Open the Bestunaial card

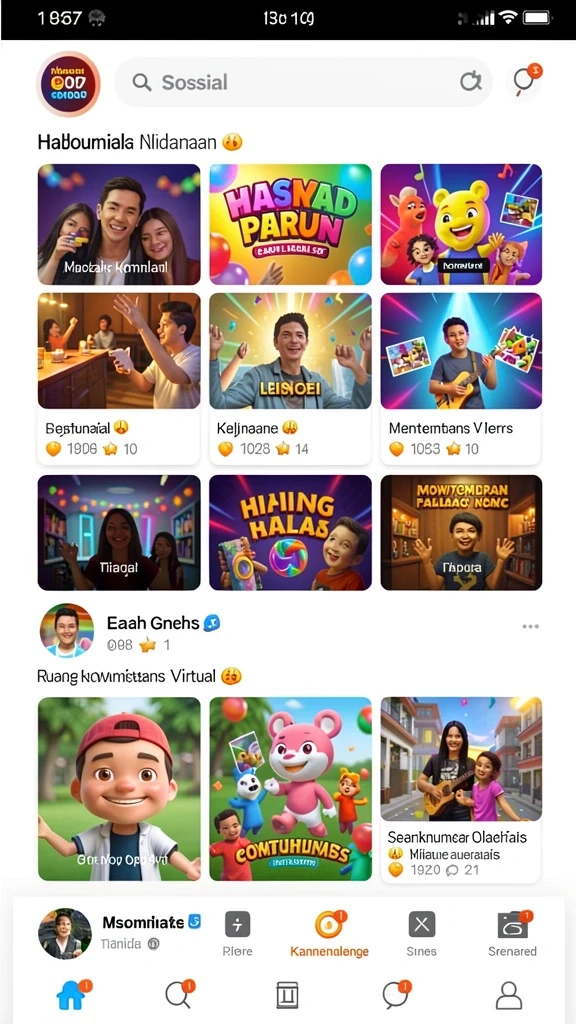(x=118, y=378)
